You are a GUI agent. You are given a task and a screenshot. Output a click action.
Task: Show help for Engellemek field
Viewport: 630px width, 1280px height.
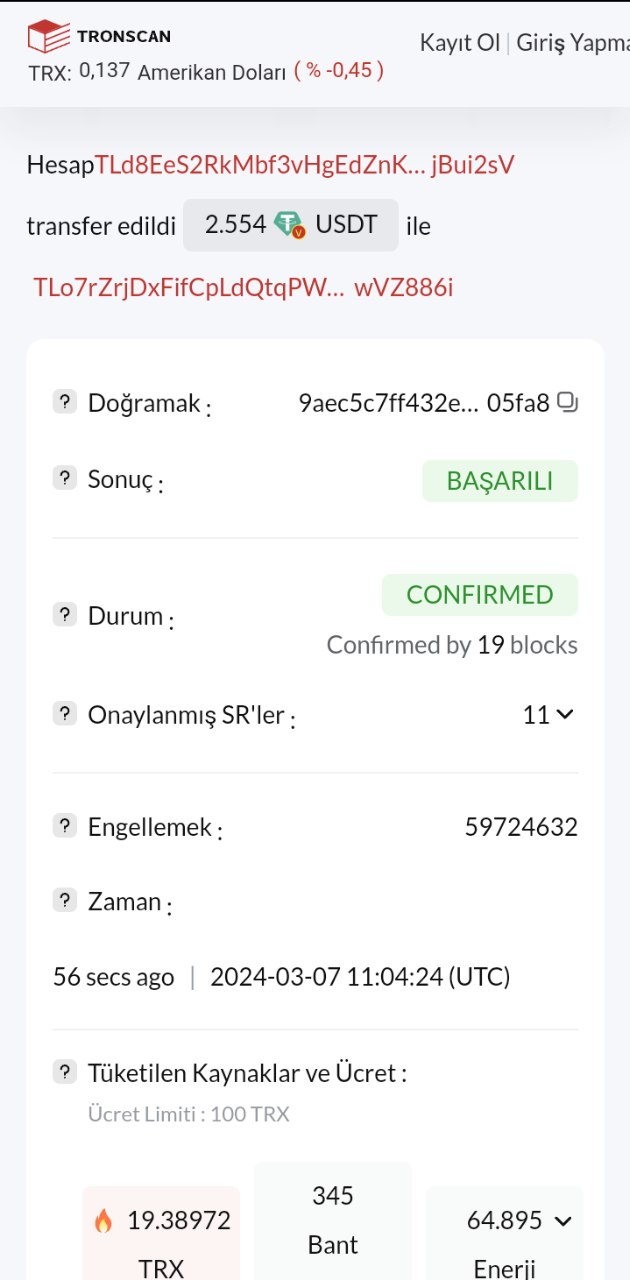(x=65, y=826)
